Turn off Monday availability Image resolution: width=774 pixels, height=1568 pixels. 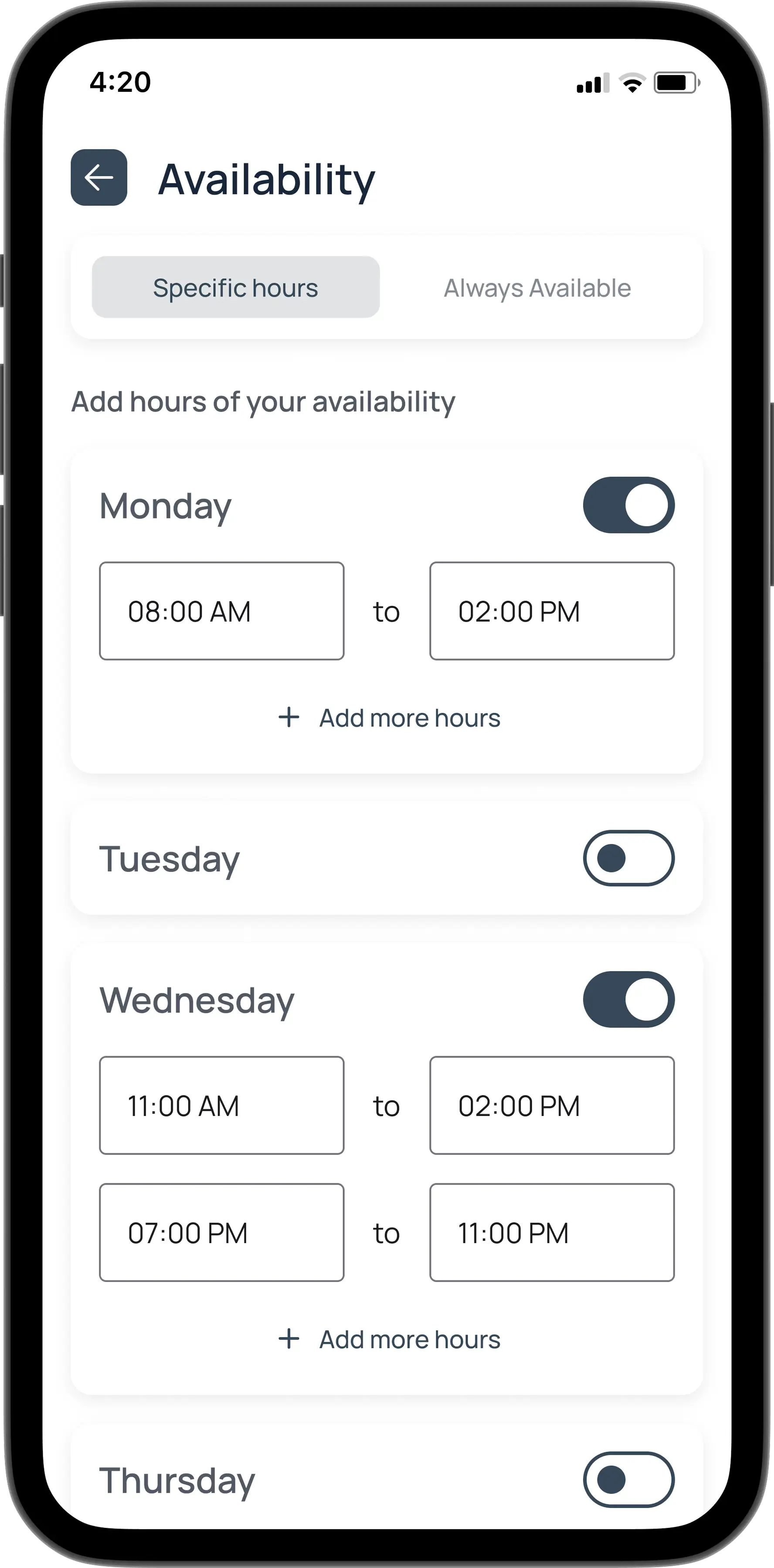point(628,505)
